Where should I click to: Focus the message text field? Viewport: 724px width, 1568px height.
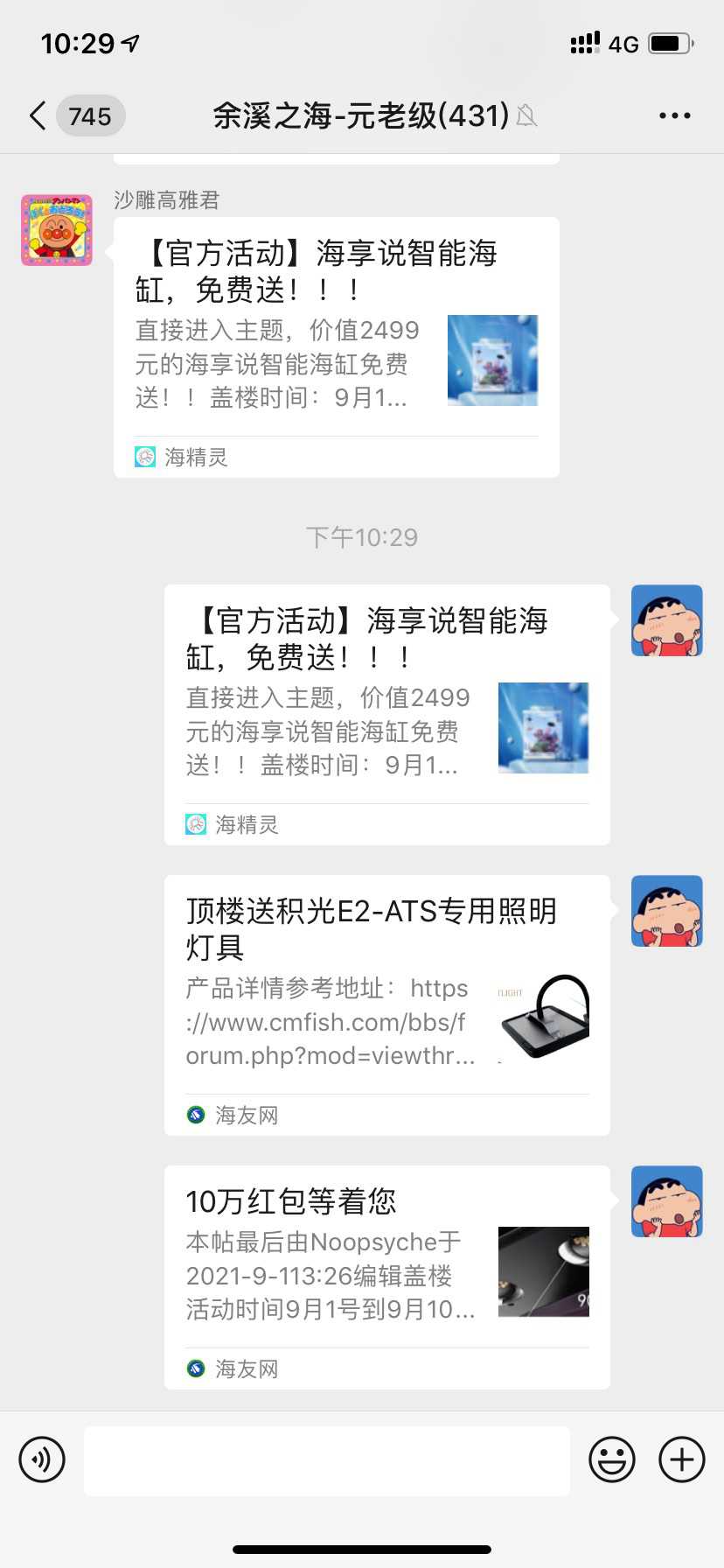click(326, 1459)
